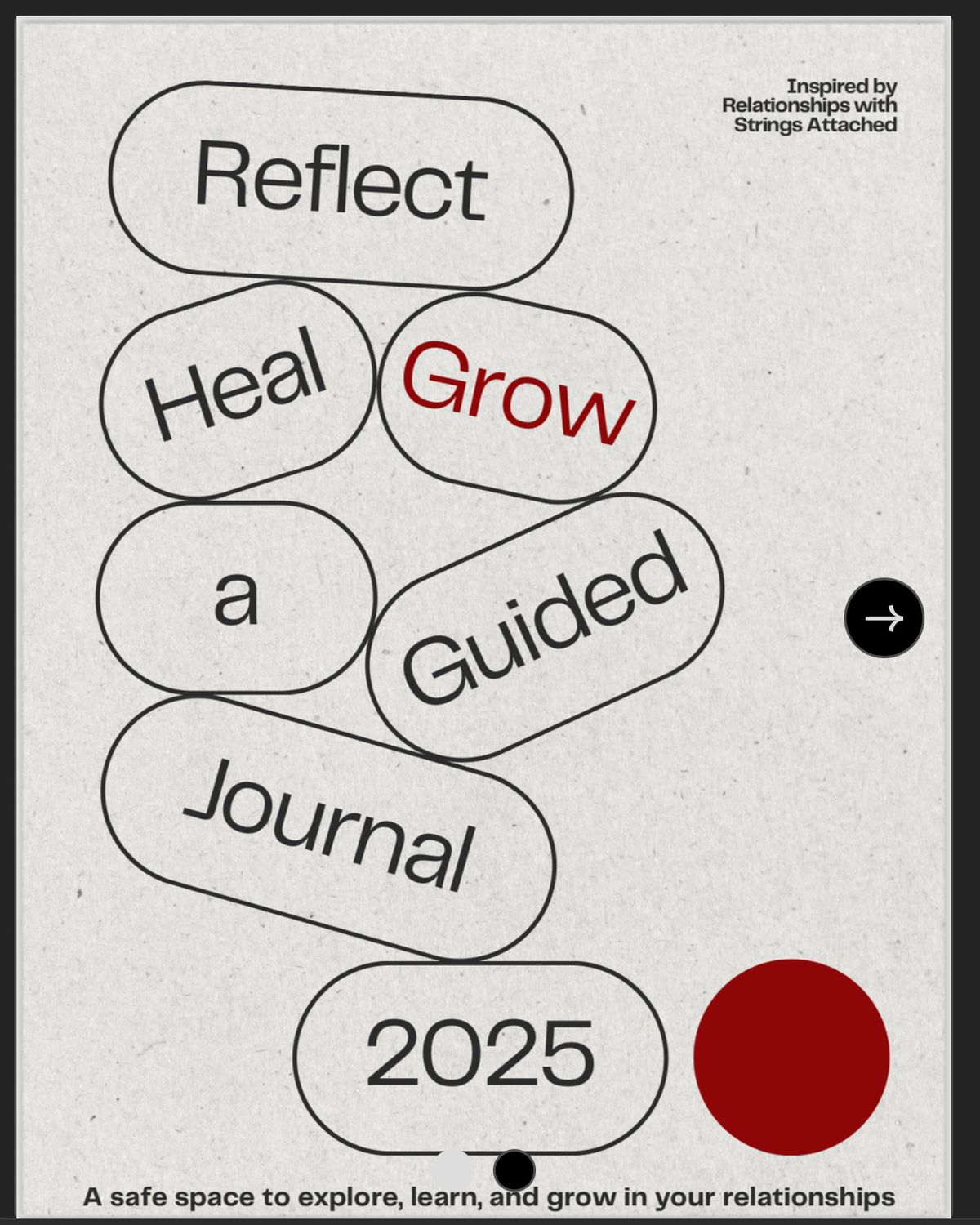The width and height of the screenshot is (980, 1225).
Task: Go to the next page arrow
Action: pos(884,618)
